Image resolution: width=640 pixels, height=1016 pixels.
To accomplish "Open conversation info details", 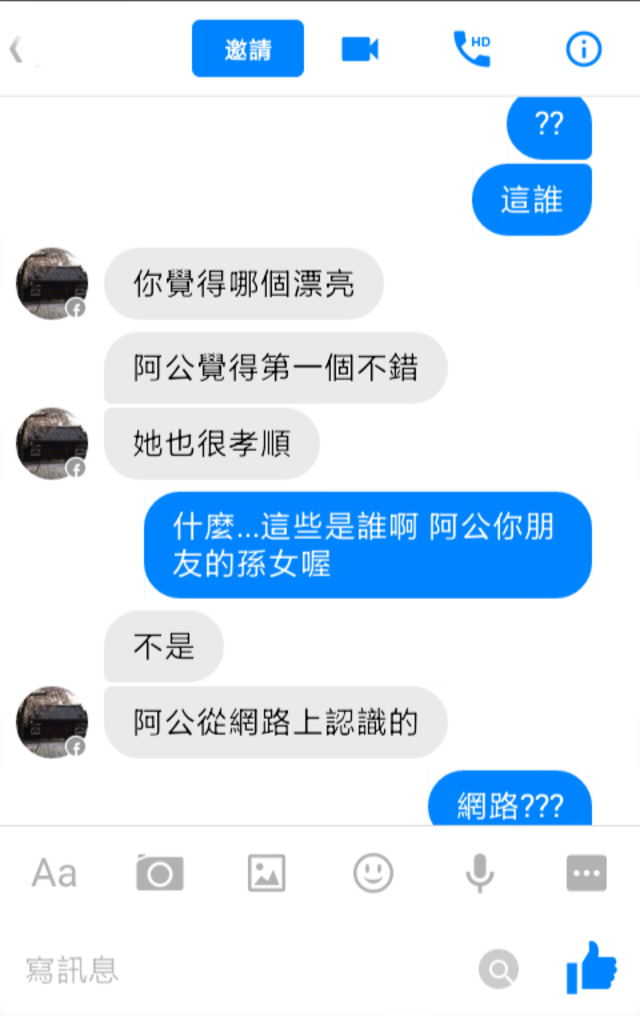I will [584, 49].
